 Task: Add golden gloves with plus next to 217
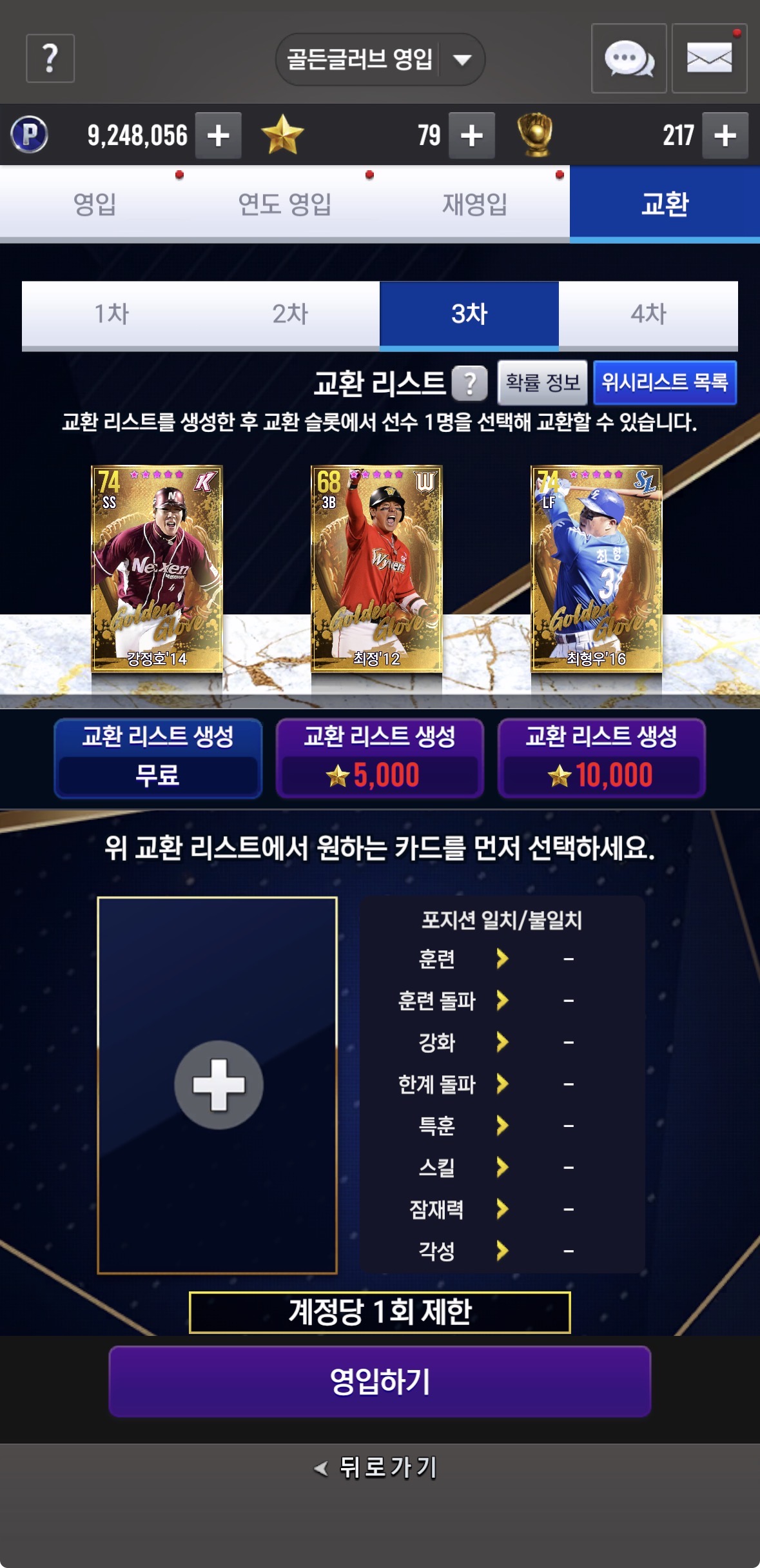(725, 135)
